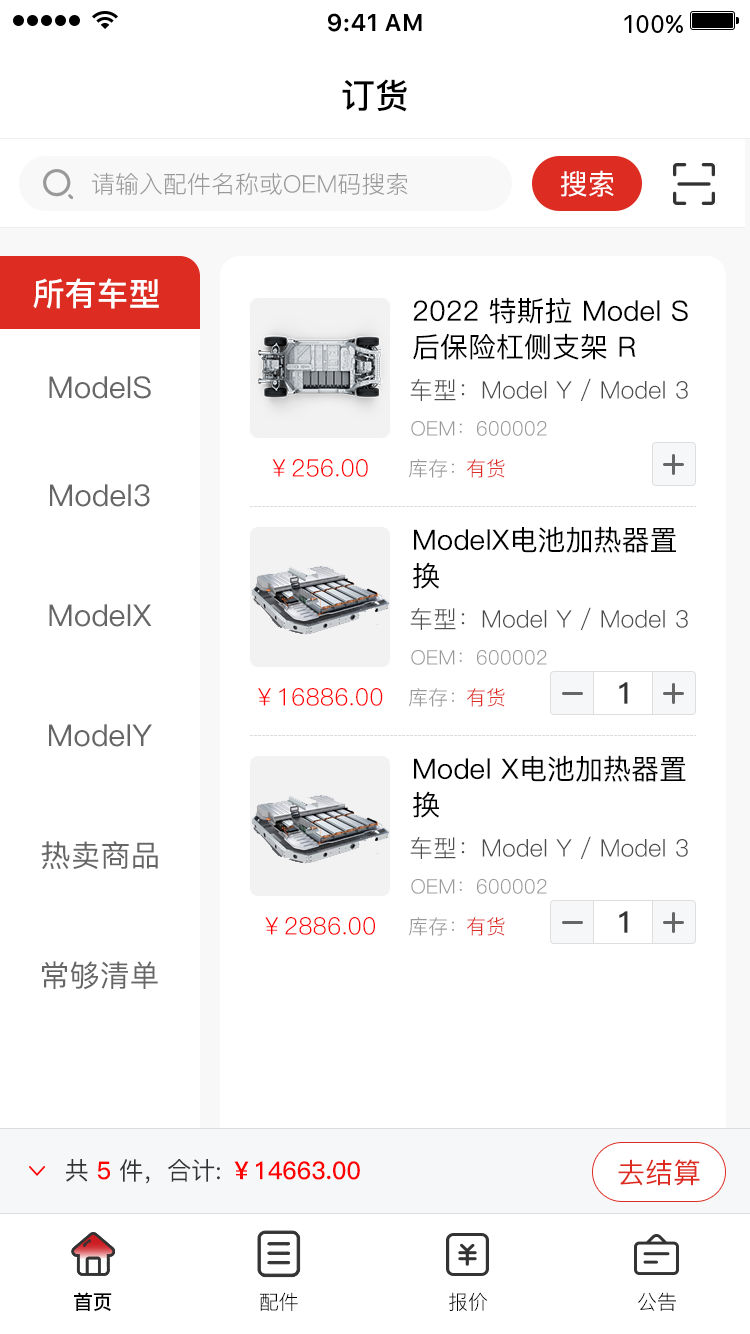Add the 后保险杠侧支架 R to the order
Viewport: 750px width, 1334px height.
tap(673, 465)
